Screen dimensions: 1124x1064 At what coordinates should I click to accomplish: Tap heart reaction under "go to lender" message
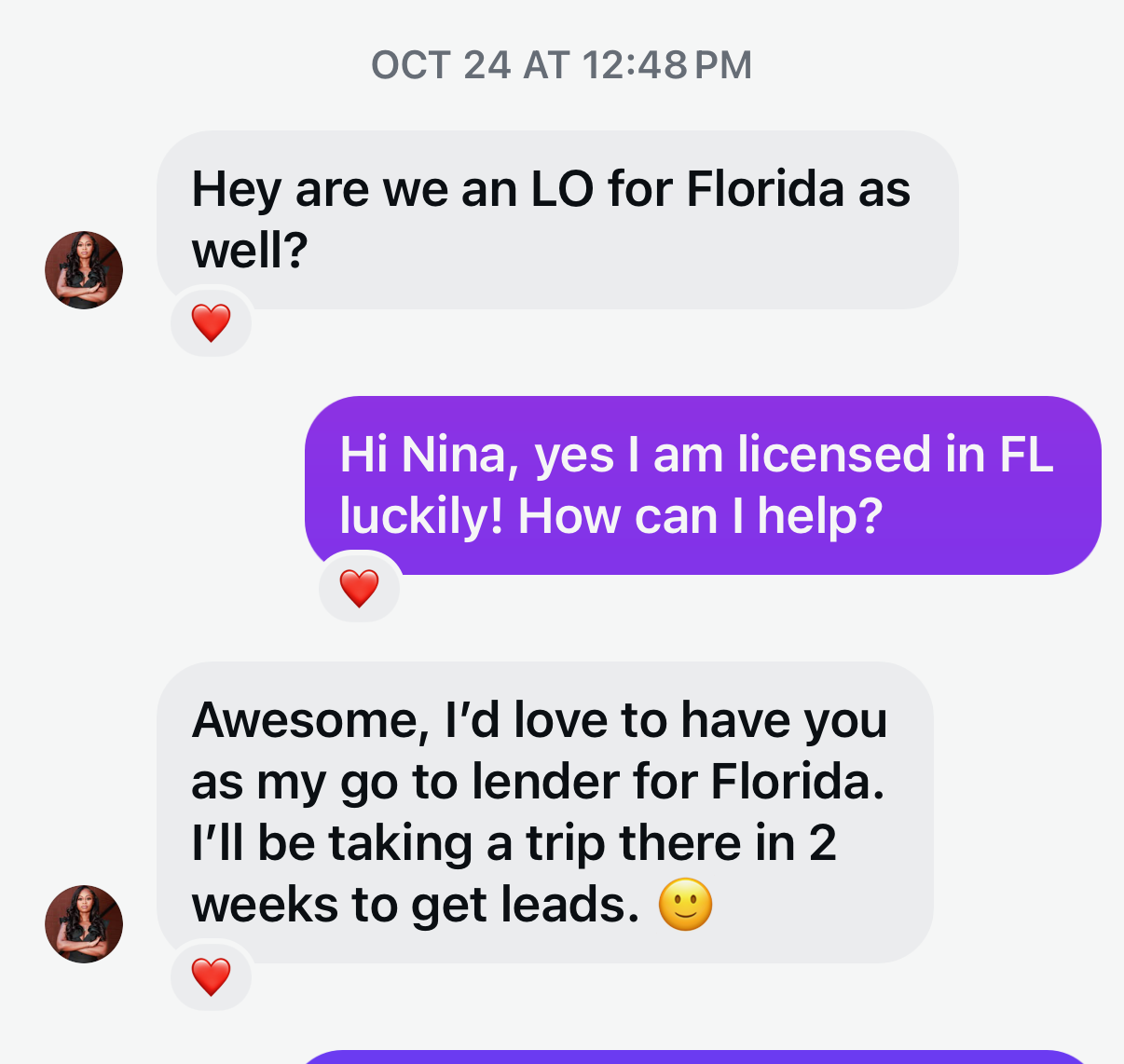[x=211, y=977]
